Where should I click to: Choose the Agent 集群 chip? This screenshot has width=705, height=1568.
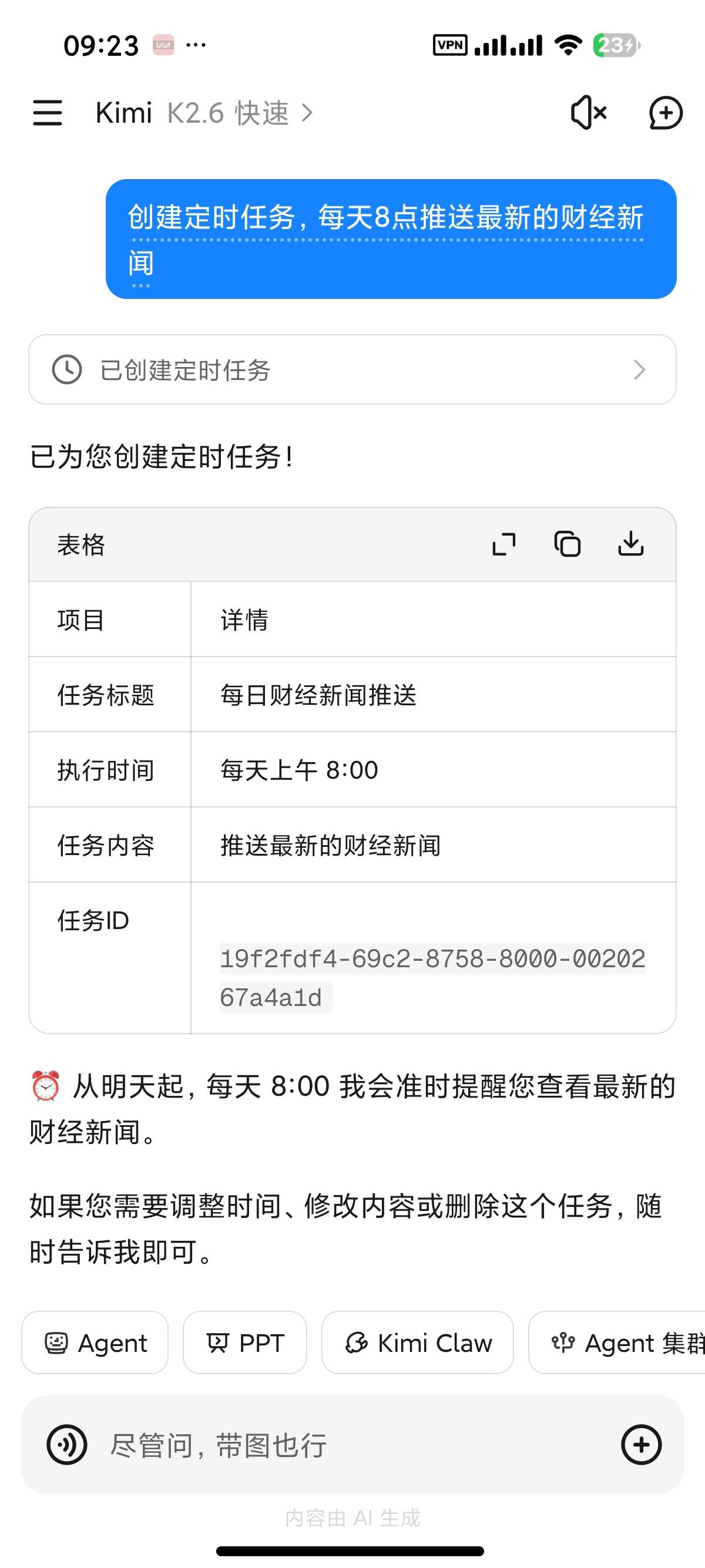(617, 1342)
